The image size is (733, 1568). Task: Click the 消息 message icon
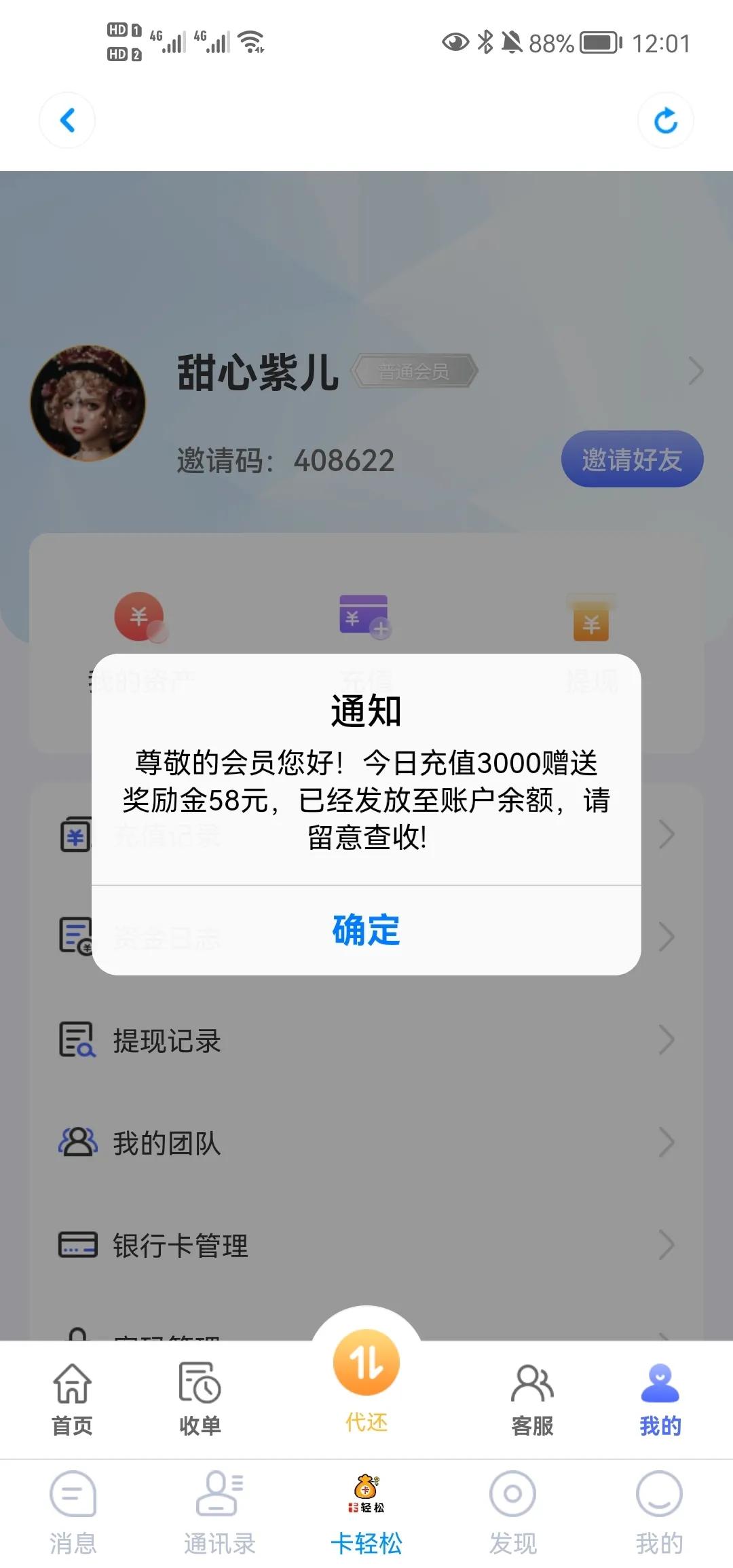tap(73, 1493)
